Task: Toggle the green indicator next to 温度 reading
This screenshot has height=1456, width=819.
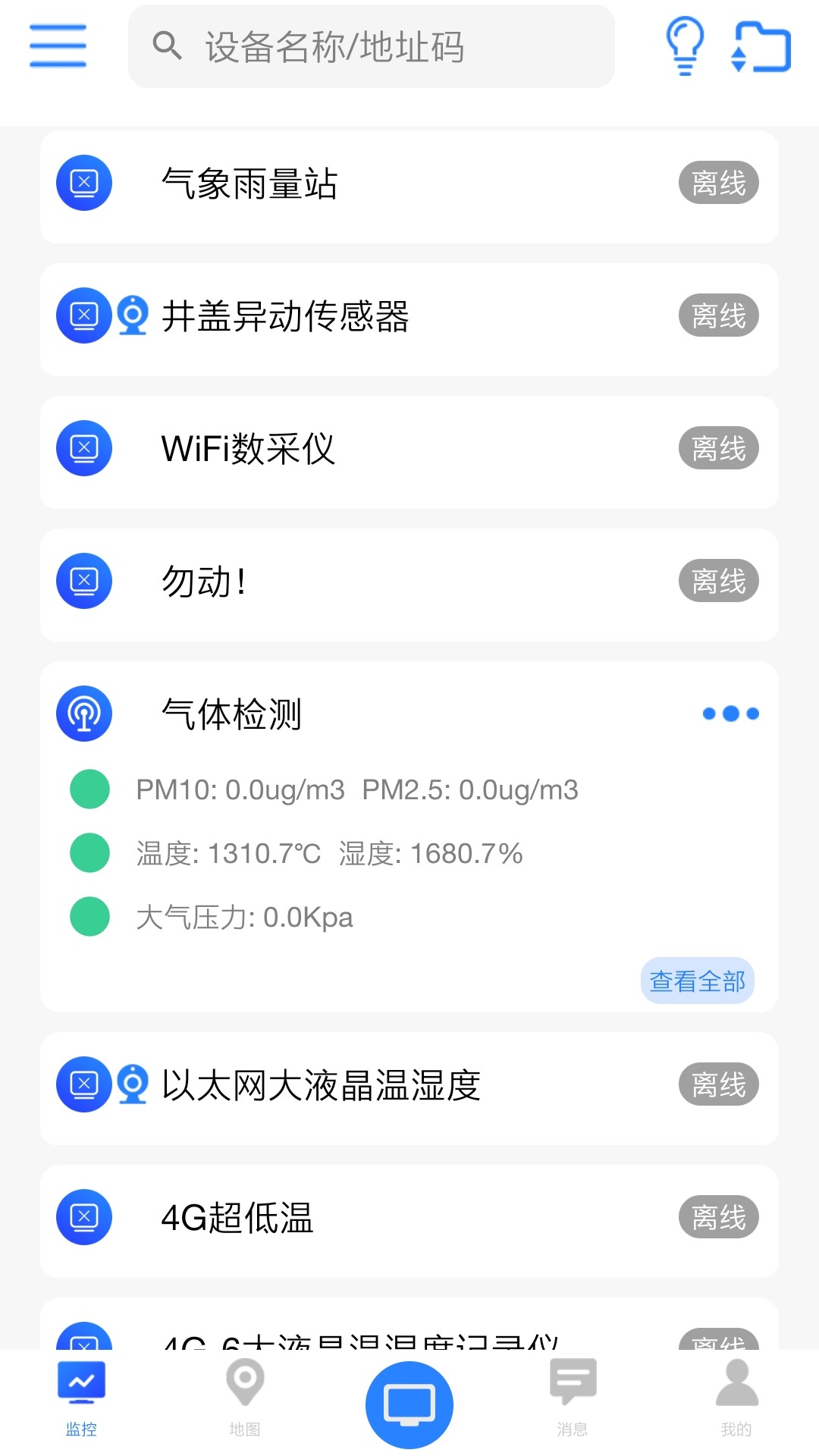Action: point(88,852)
